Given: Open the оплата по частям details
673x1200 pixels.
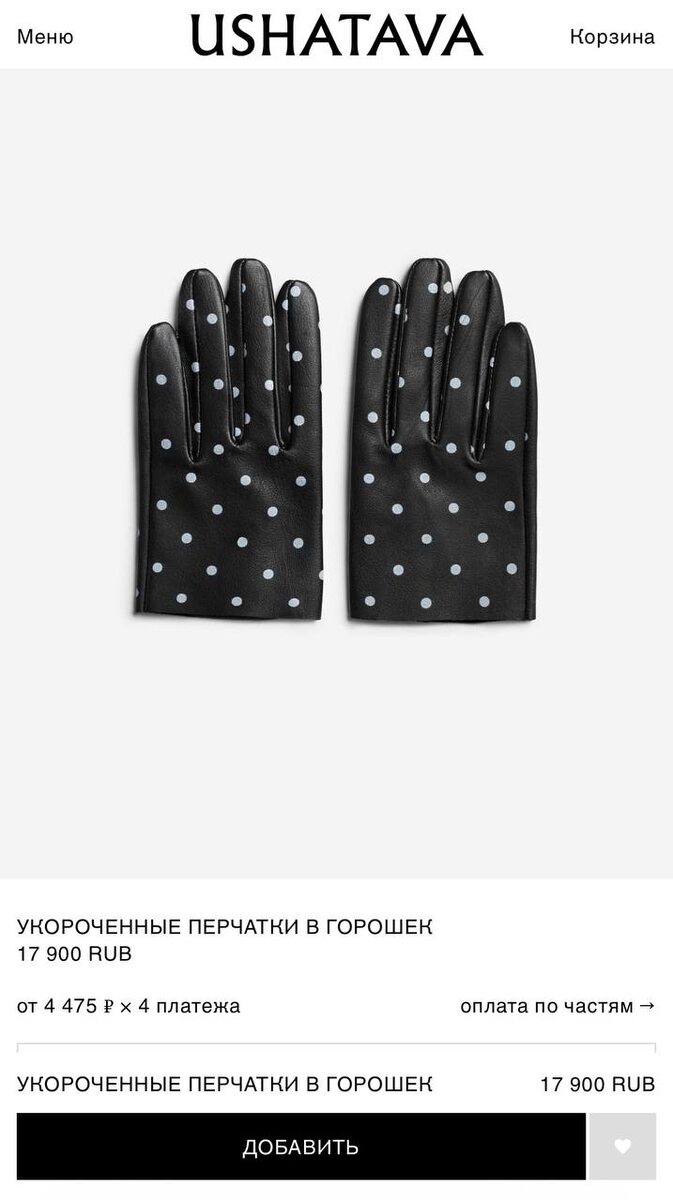Looking at the screenshot, I should coord(557,1006).
